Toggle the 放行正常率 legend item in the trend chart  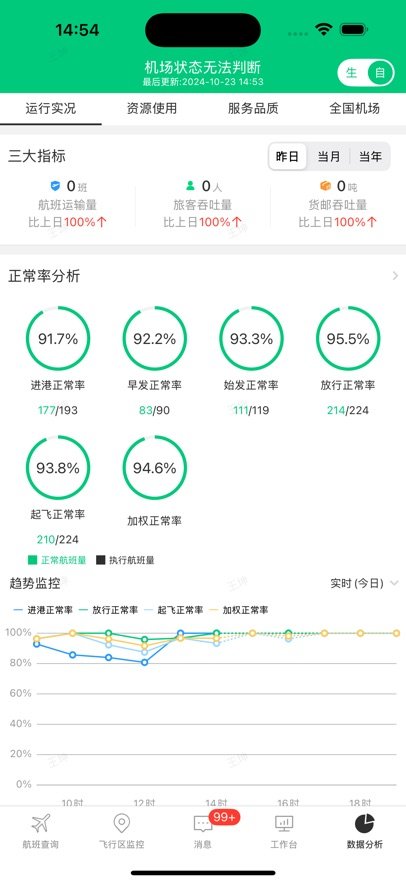point(108,610)
